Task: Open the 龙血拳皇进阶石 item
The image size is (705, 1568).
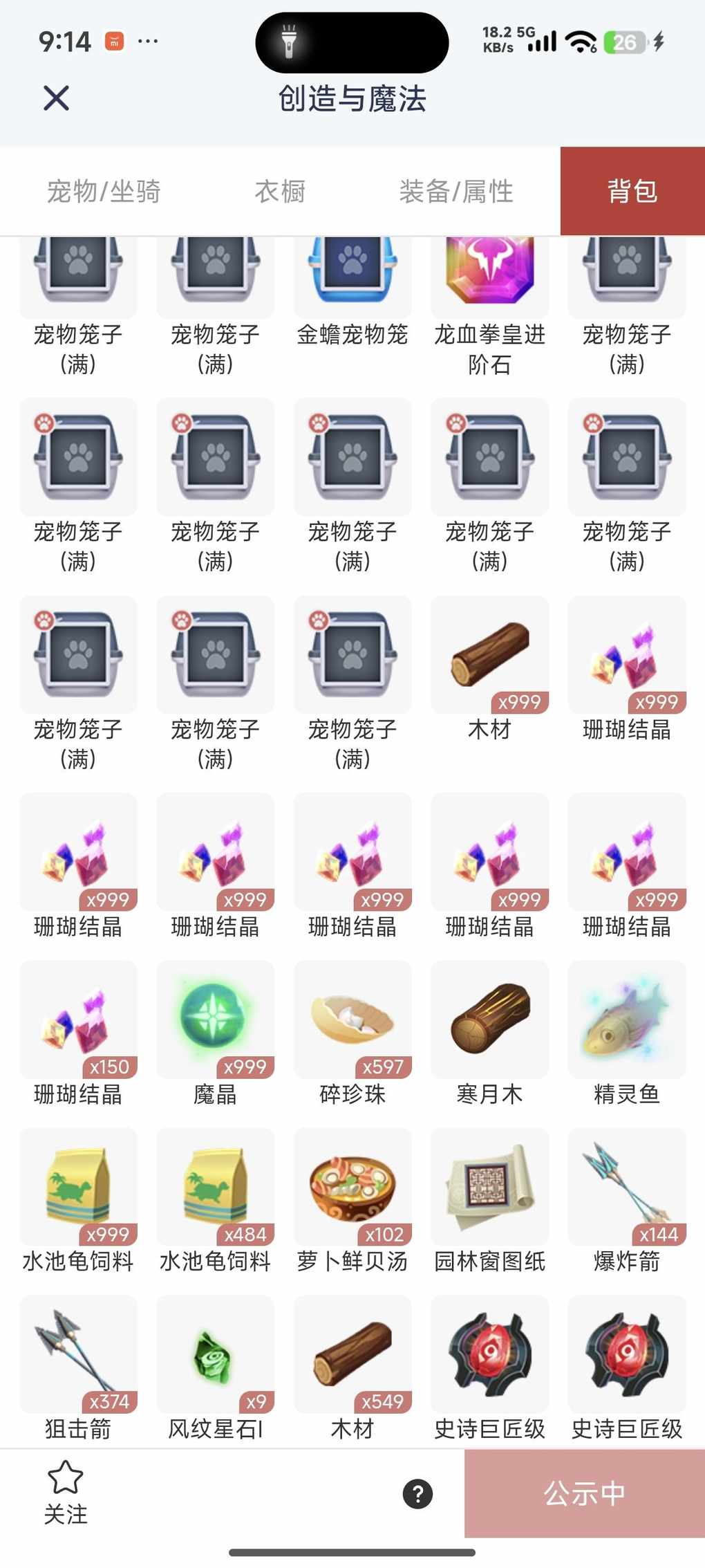Action: (x=489, y=277)
